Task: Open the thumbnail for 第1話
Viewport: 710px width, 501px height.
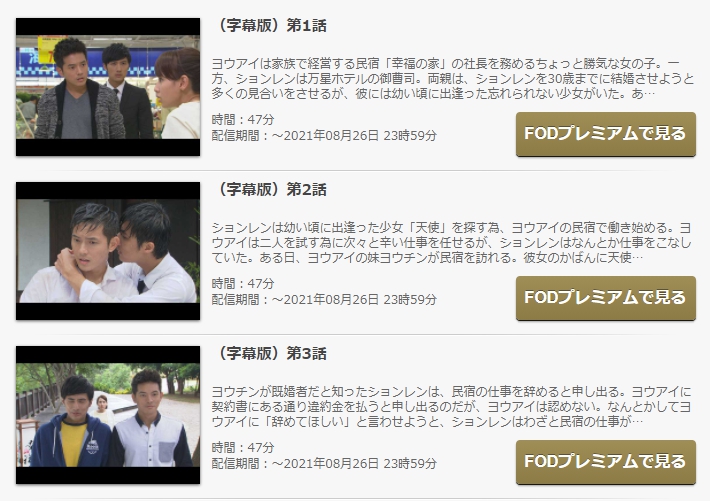Action: pyautogui.click(x=108, y=87)
